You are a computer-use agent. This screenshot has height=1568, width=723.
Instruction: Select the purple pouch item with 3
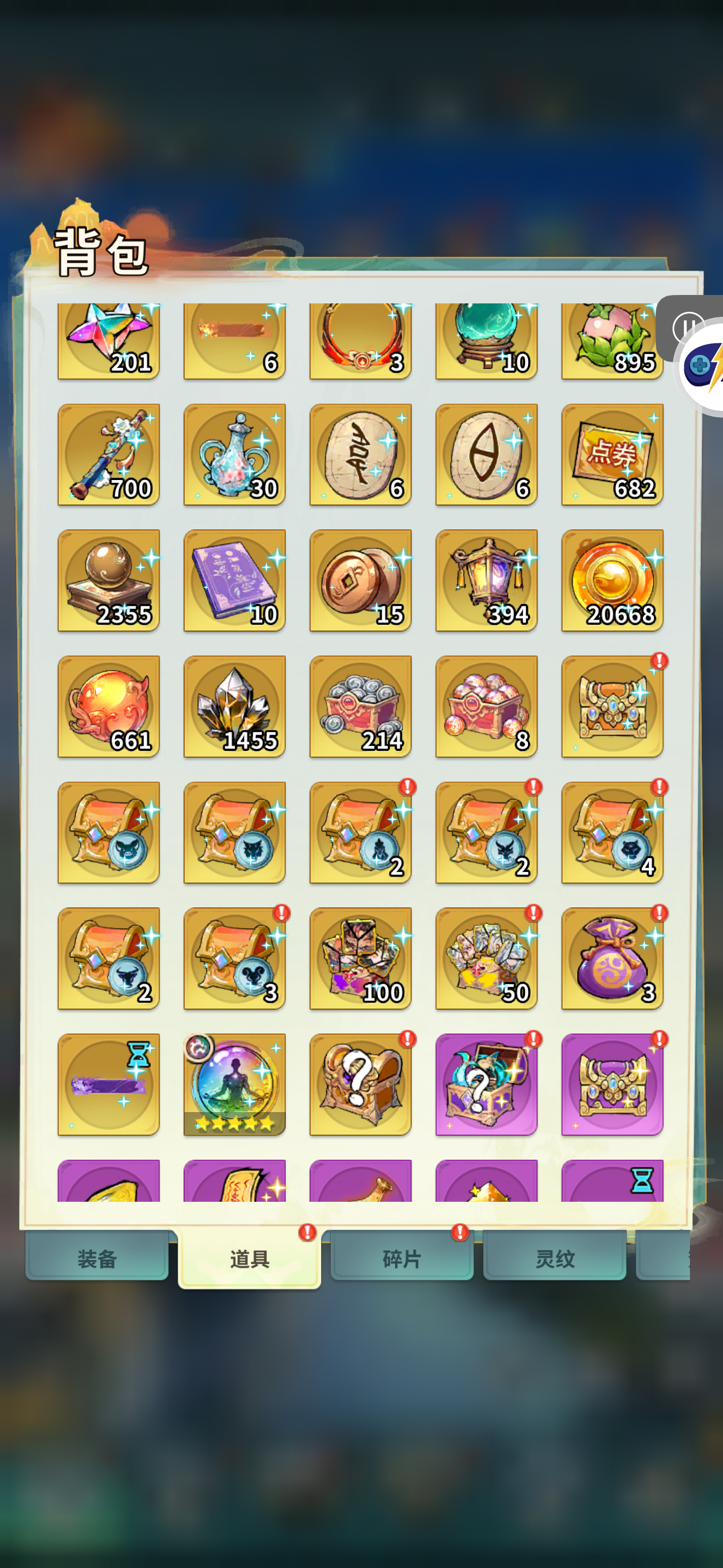click(612, 959)
